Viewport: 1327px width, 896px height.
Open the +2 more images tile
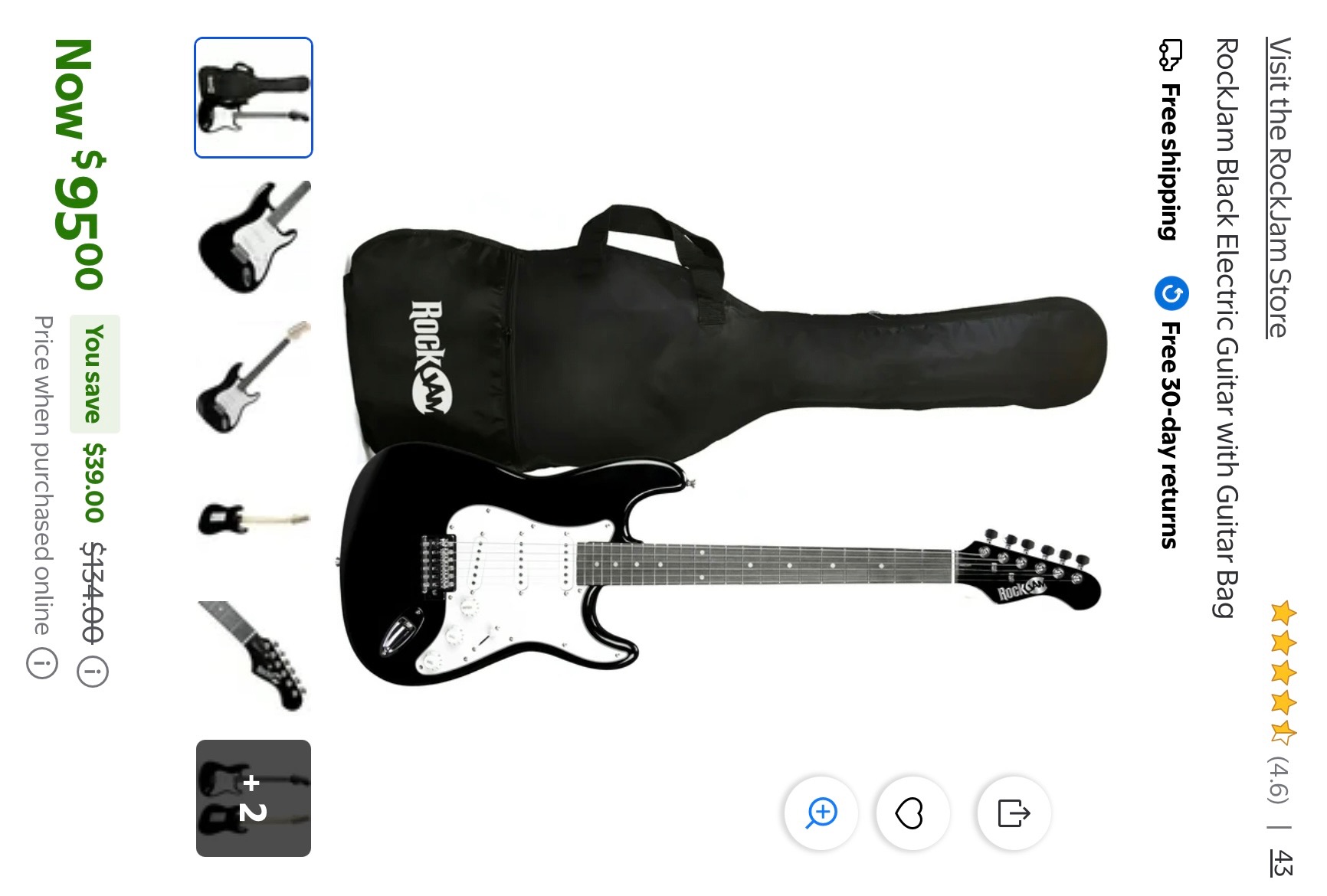point(254,798)
